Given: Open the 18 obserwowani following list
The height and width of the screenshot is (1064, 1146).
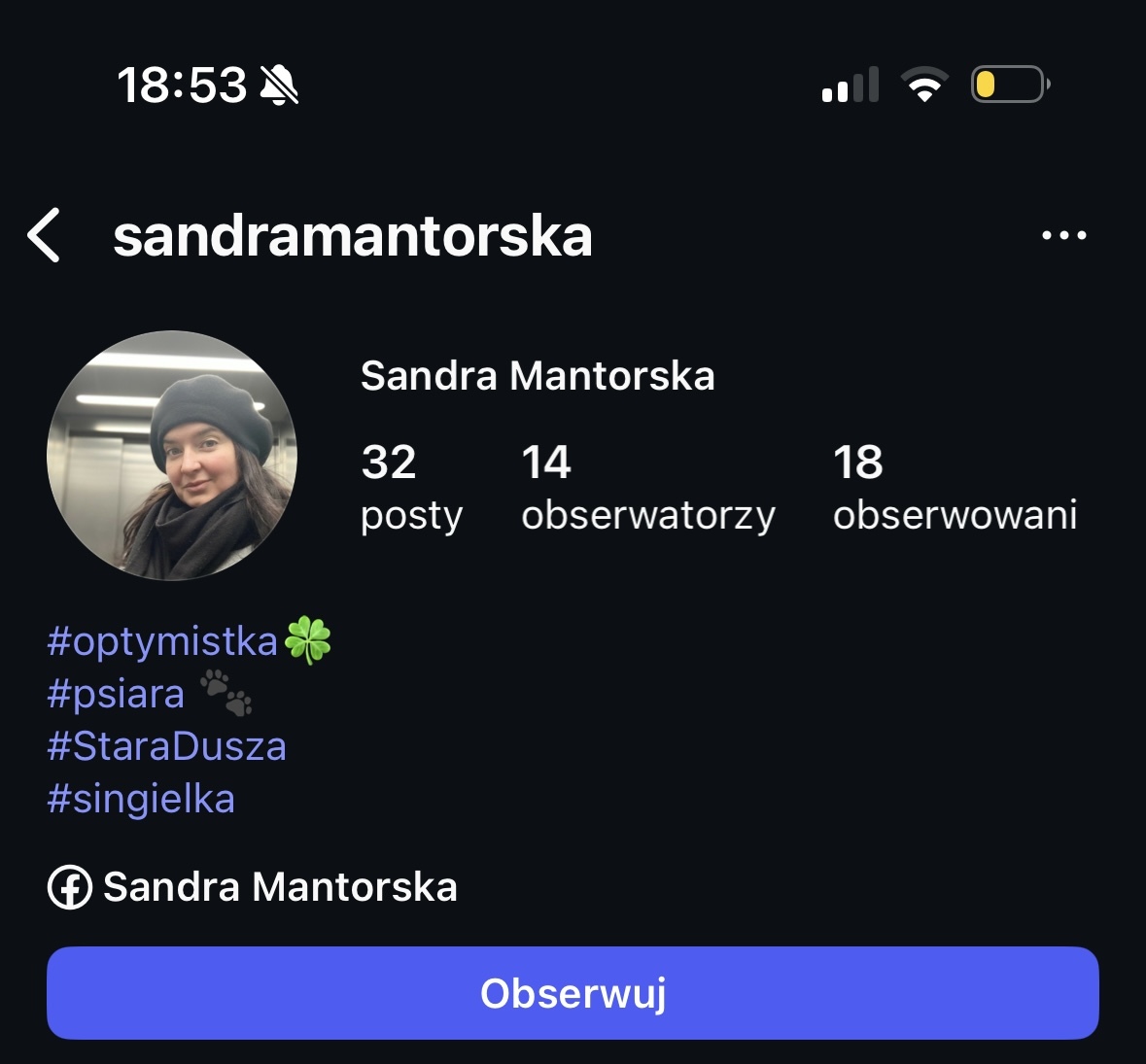Looking at the screenshot, I should [955, 487].
